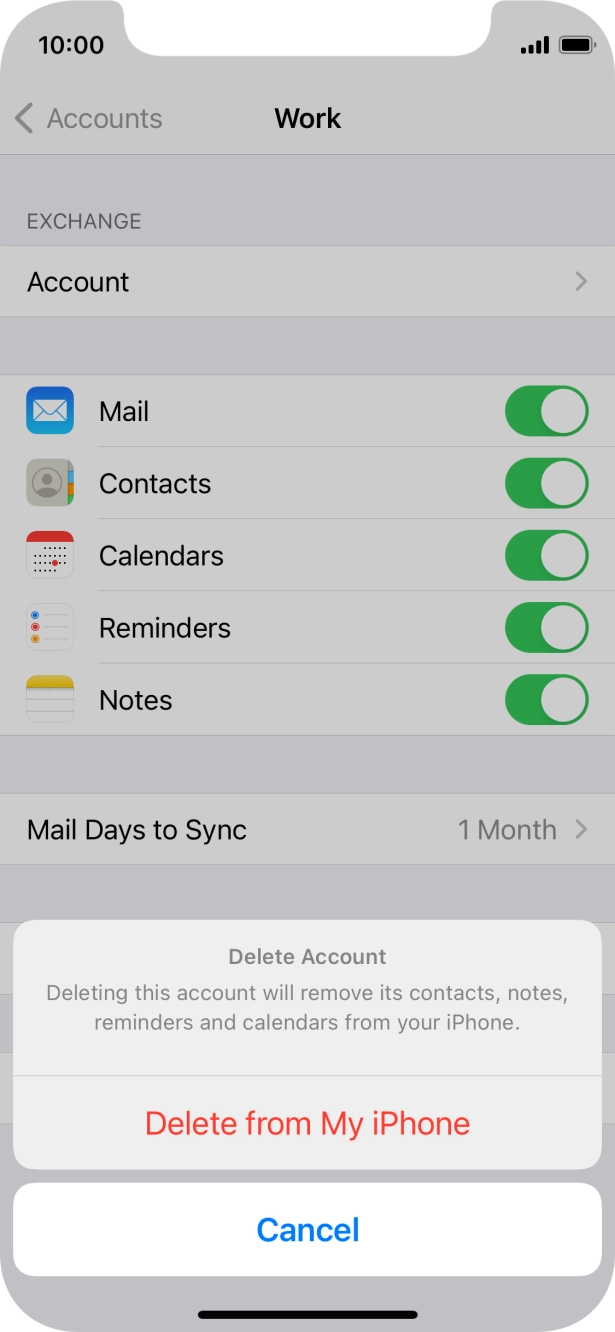The image size is (615, 1332).
Task: Open the Exchange Account row
Action: (307, 282)
